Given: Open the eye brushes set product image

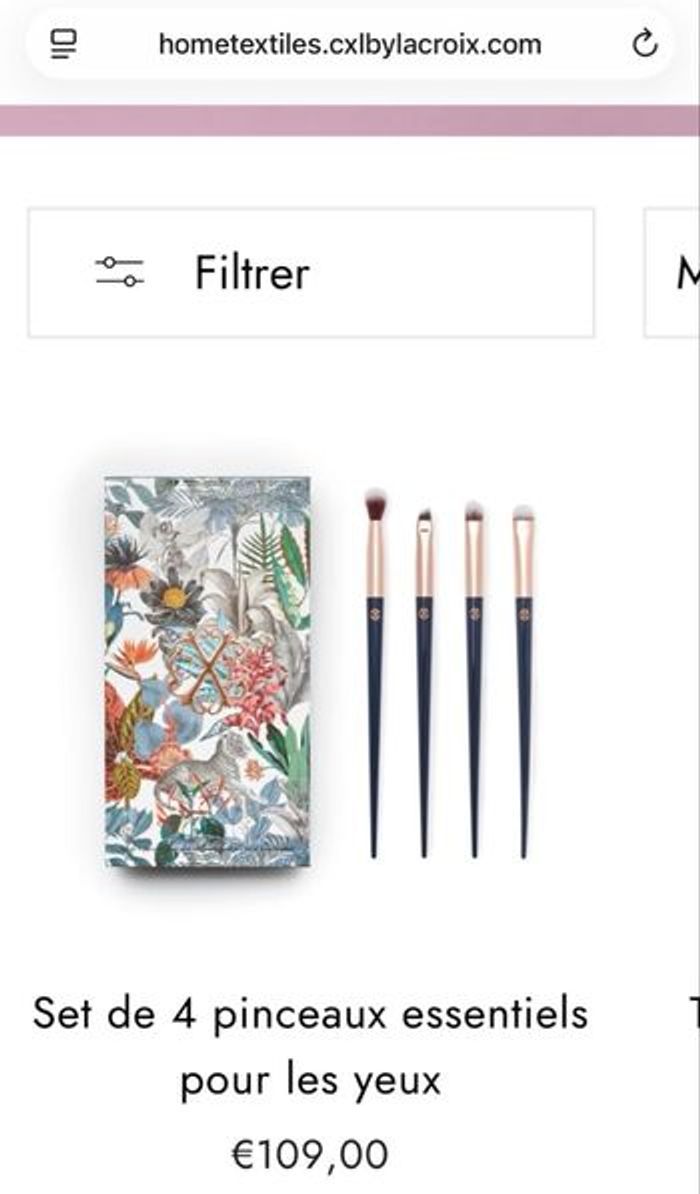Looking at the screenshot, I should tap(320, 671).
